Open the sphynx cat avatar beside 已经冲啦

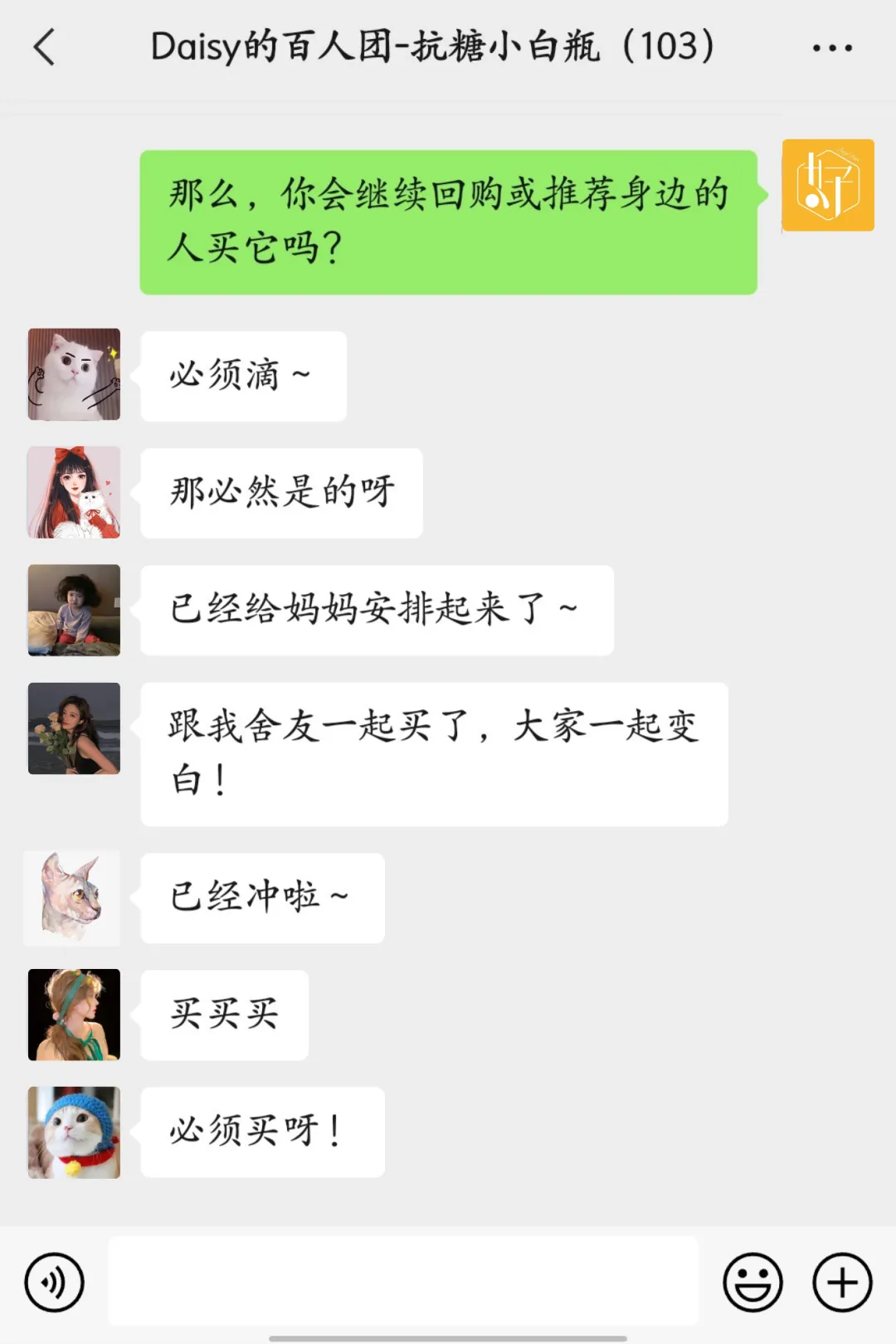pyautogui.click(x=72, y=898)
